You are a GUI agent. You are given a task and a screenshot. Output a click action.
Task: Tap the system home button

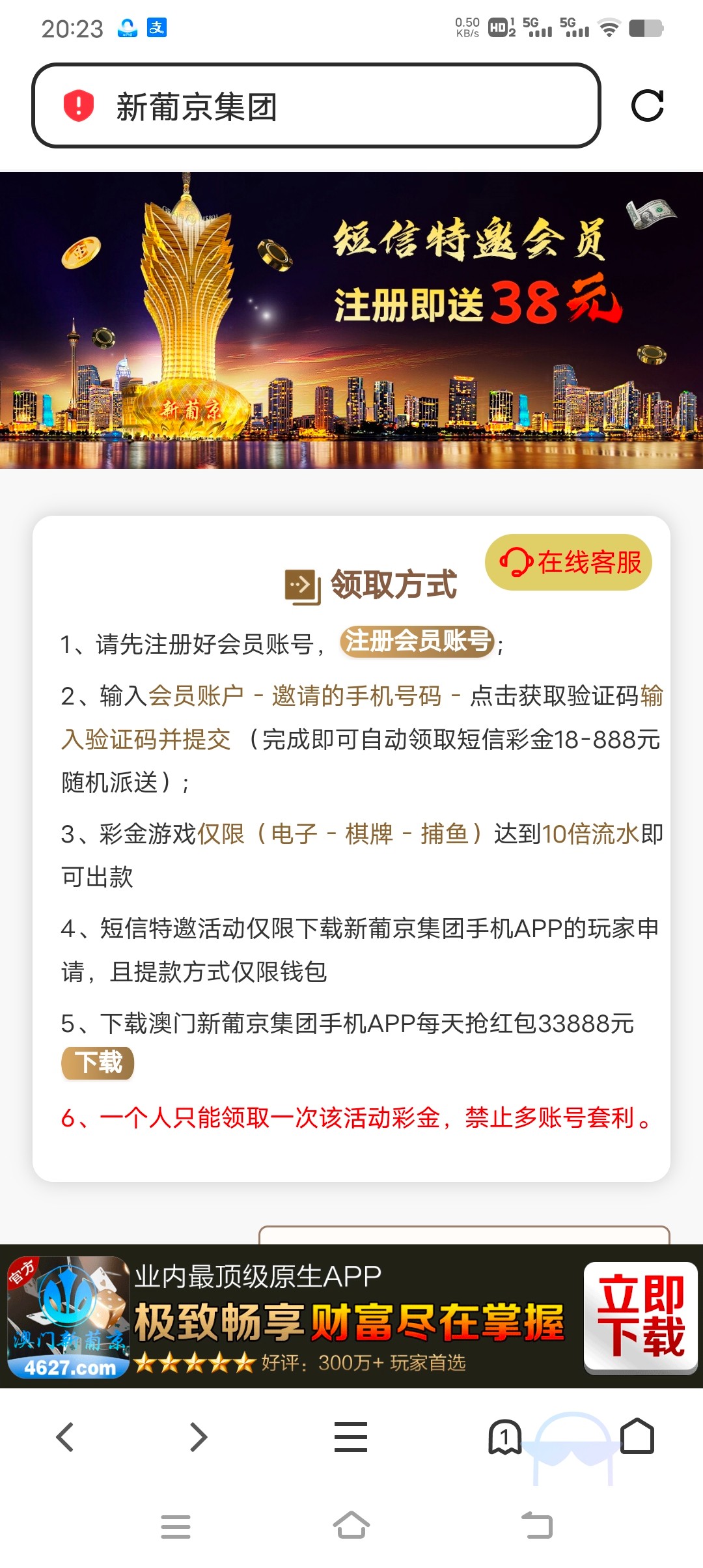tap(351, 1525)
